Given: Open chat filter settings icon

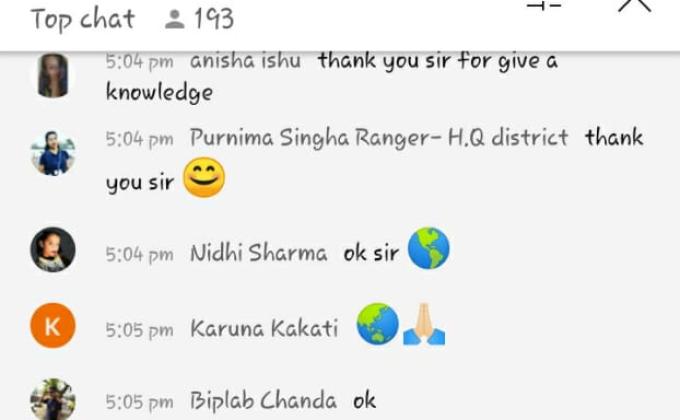Looking at the screenshot, I should 544,6.
